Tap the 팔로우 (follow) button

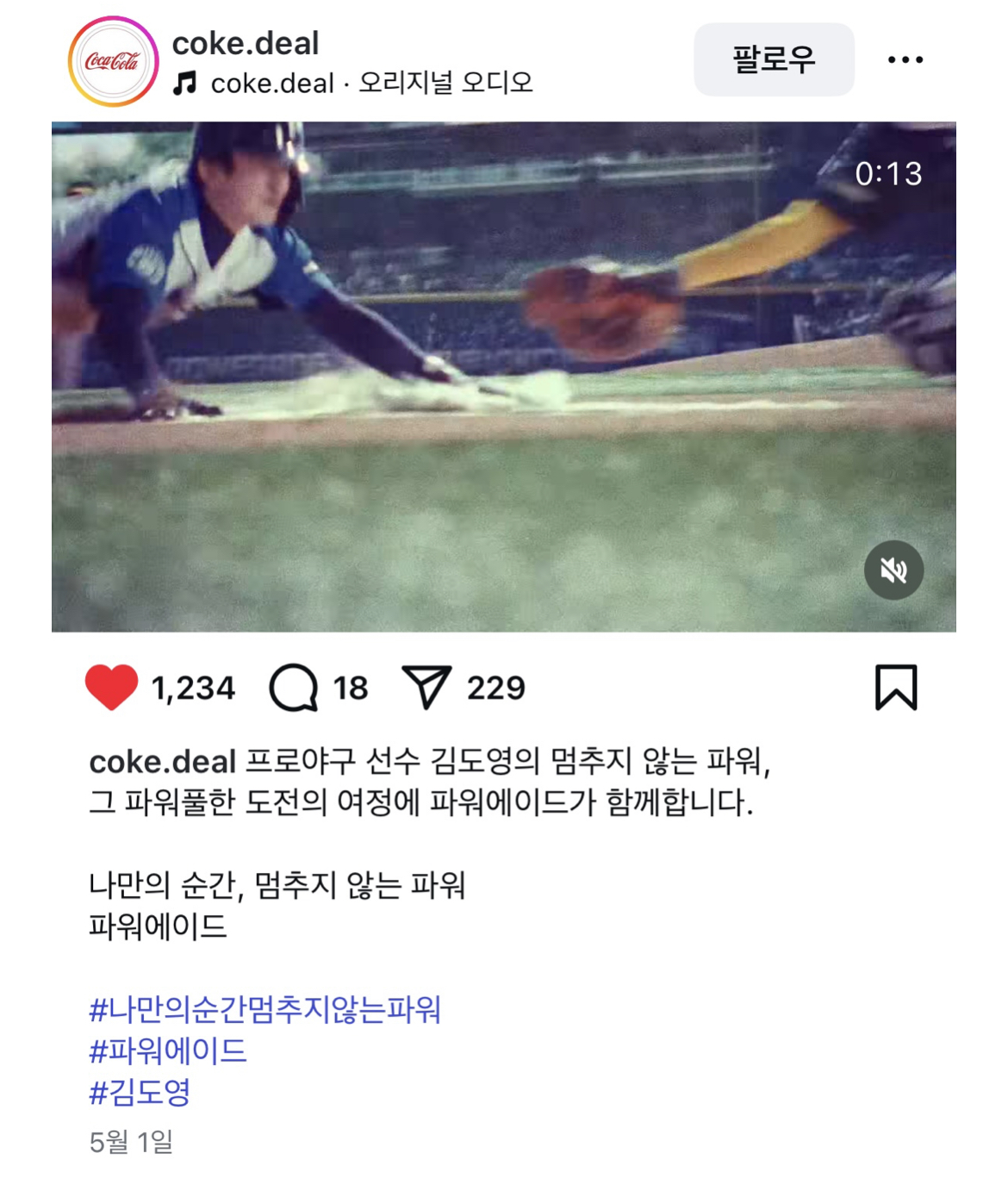(x=774, y=59)
